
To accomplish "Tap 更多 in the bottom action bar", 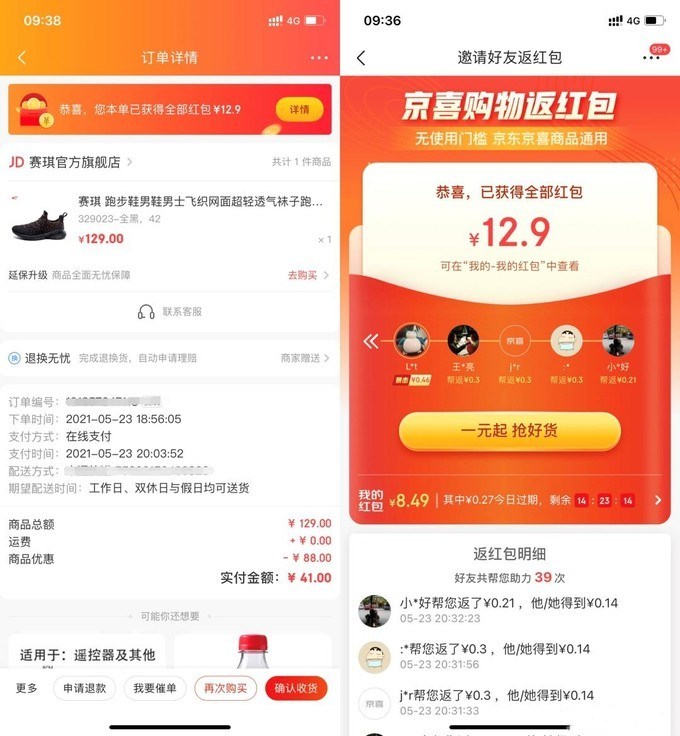I will click(x=27, y=688).
